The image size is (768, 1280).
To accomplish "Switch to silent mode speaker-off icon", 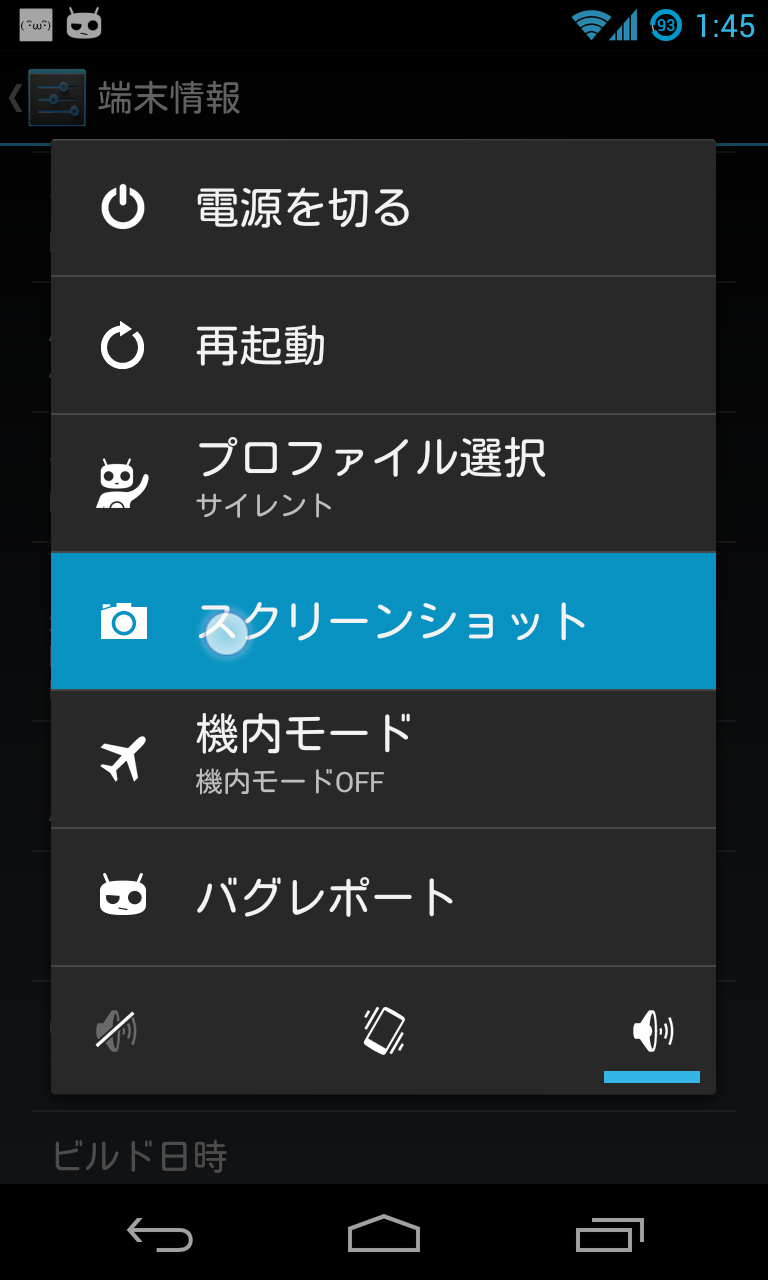I will pos(116,1030).
